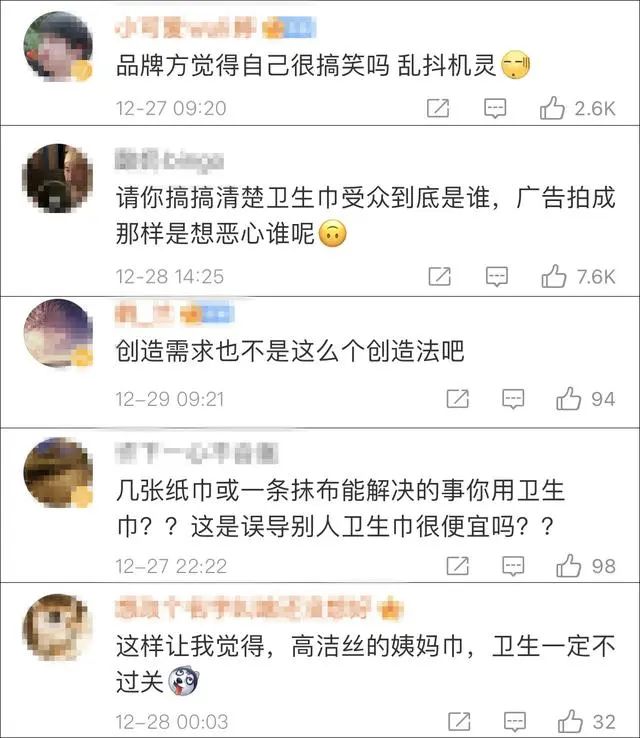Repost the comment posted 12-29 09:21
The width and height of the screenshot is (640, 738).
tap(457, 399)
